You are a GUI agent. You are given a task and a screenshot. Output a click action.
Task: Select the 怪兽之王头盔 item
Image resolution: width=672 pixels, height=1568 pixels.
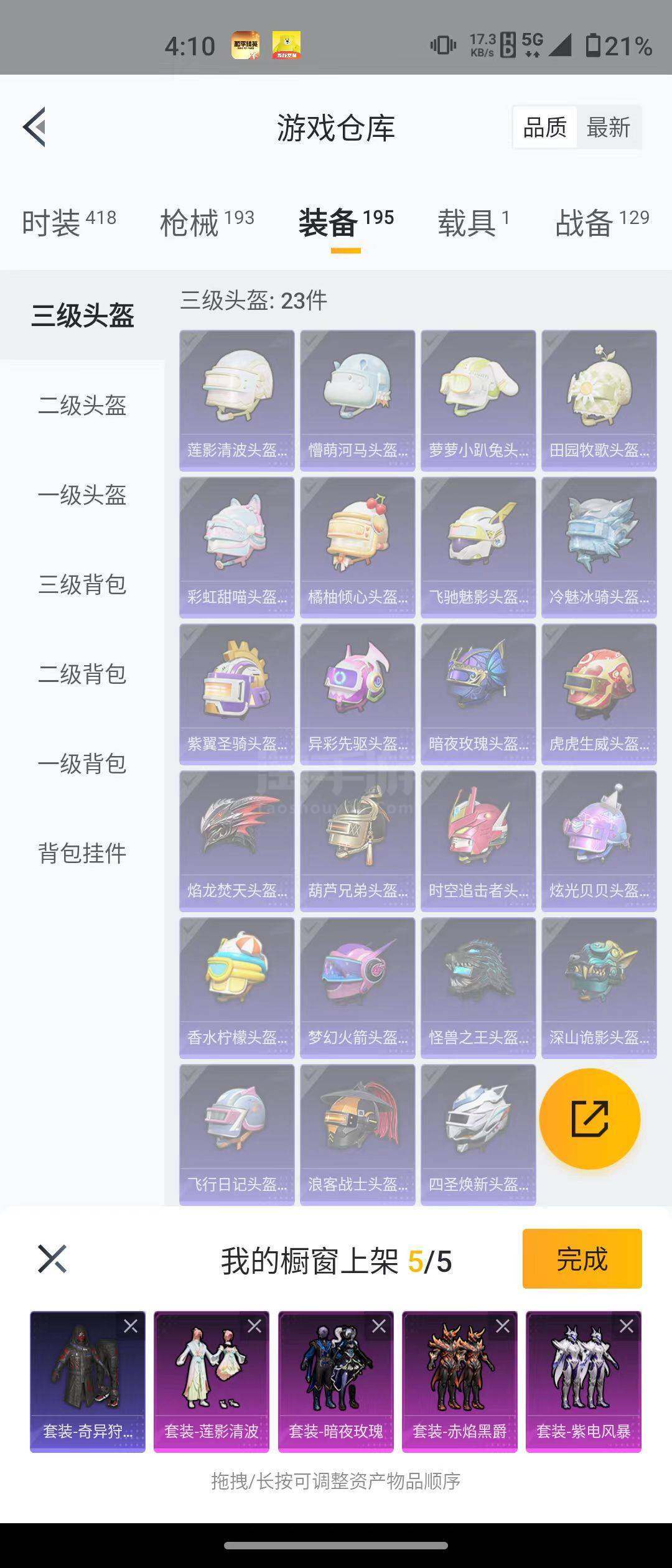[478, 987]
